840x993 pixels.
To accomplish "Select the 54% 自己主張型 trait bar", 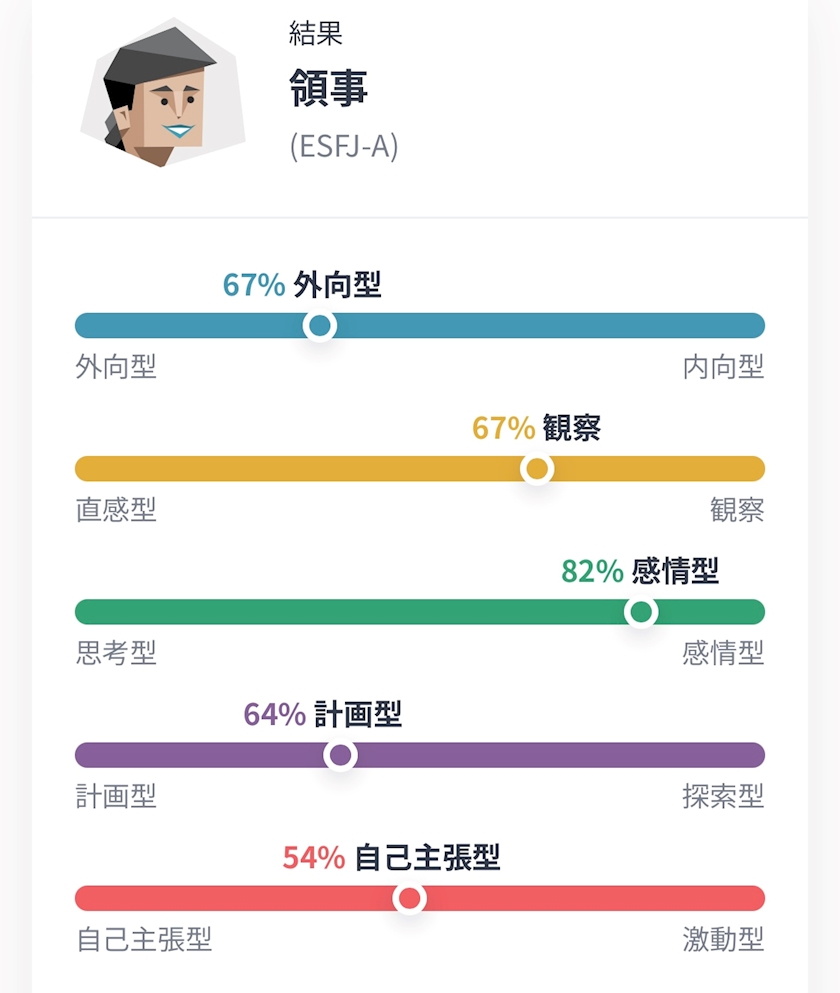I will click(419, 898).
